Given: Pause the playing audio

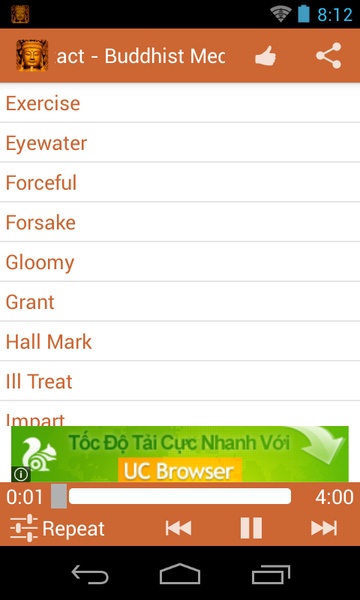Looking at the screenshot, I should coord(251,528).
